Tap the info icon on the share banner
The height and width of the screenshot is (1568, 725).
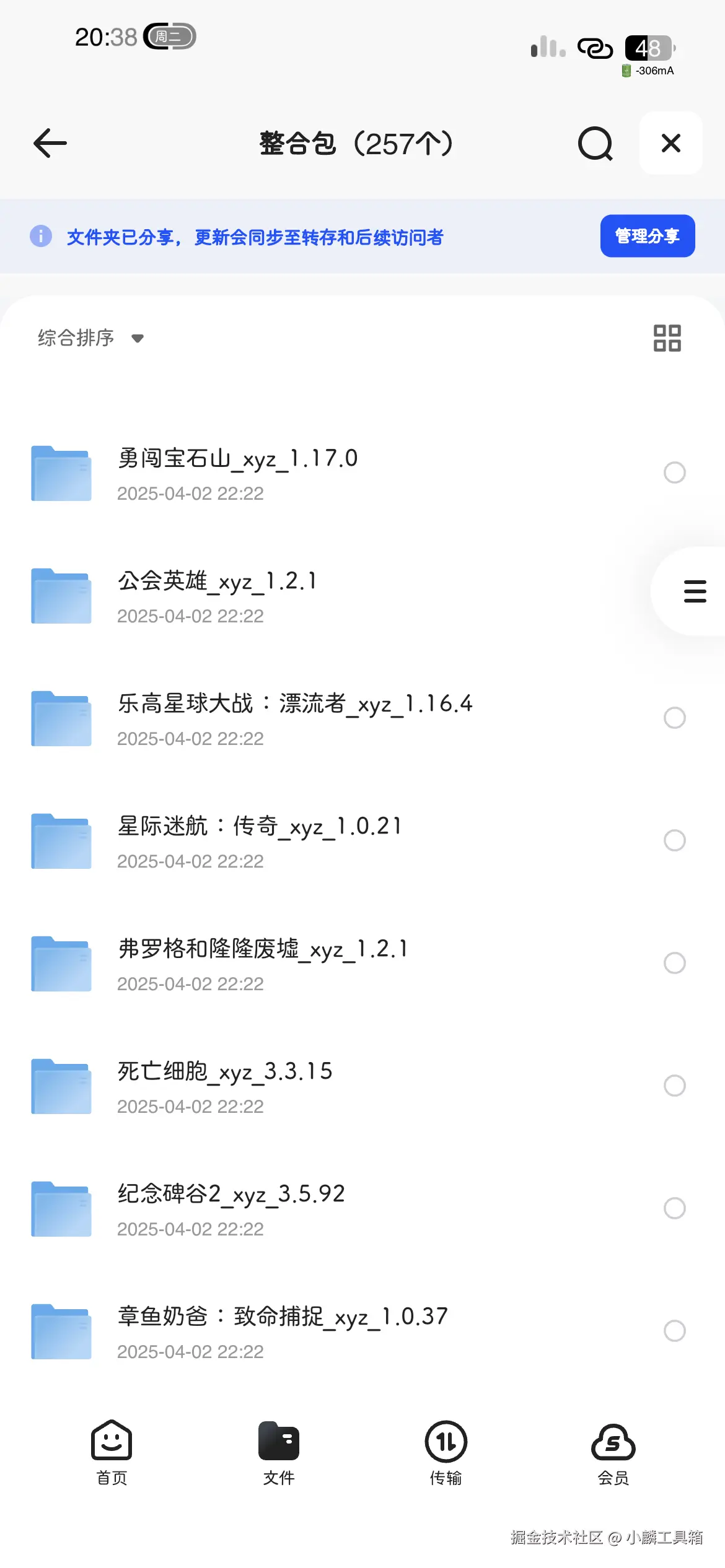point(41,237)
